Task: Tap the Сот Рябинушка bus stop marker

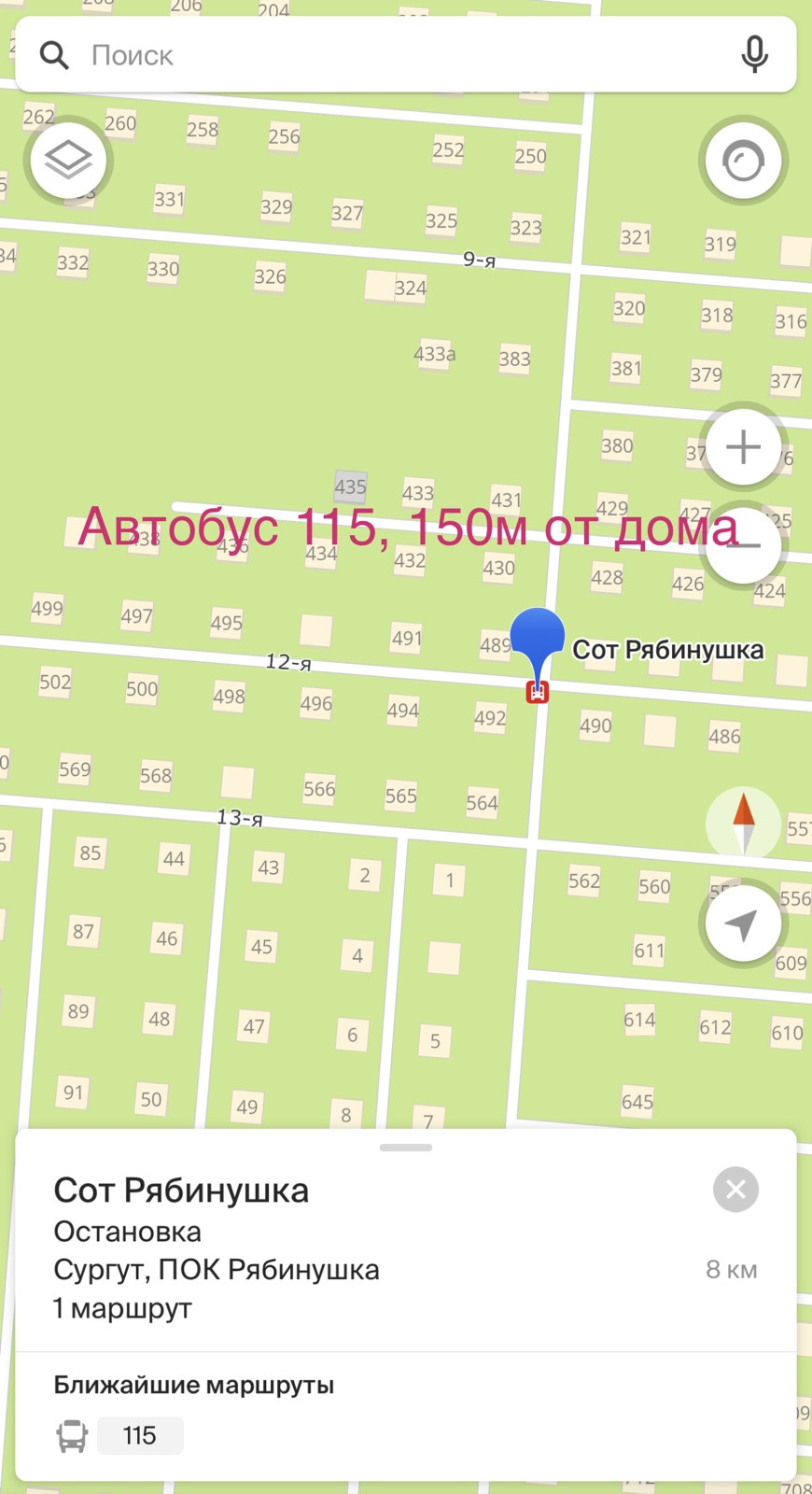Action: coord(538,692)
